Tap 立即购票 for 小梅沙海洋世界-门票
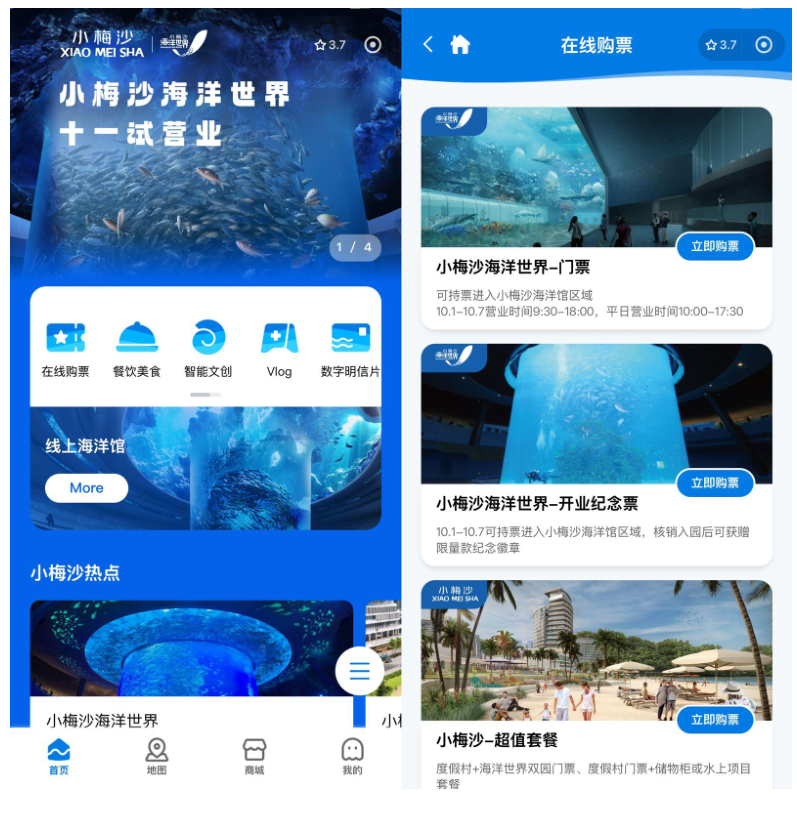The height and width of the screenshot is (829, 797). [714, 247]
